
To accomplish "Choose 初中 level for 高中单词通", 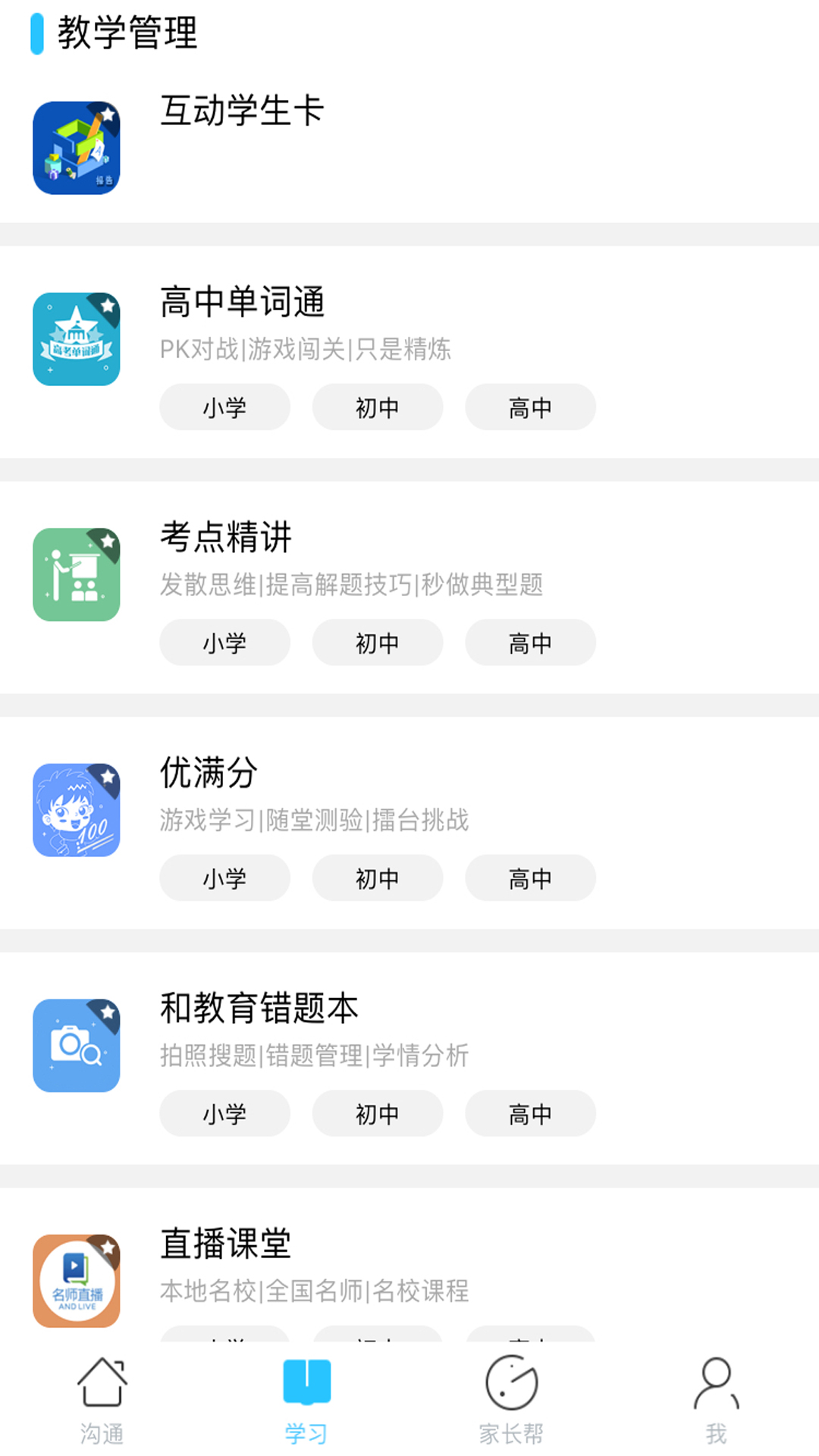I will tap(378, 407).
